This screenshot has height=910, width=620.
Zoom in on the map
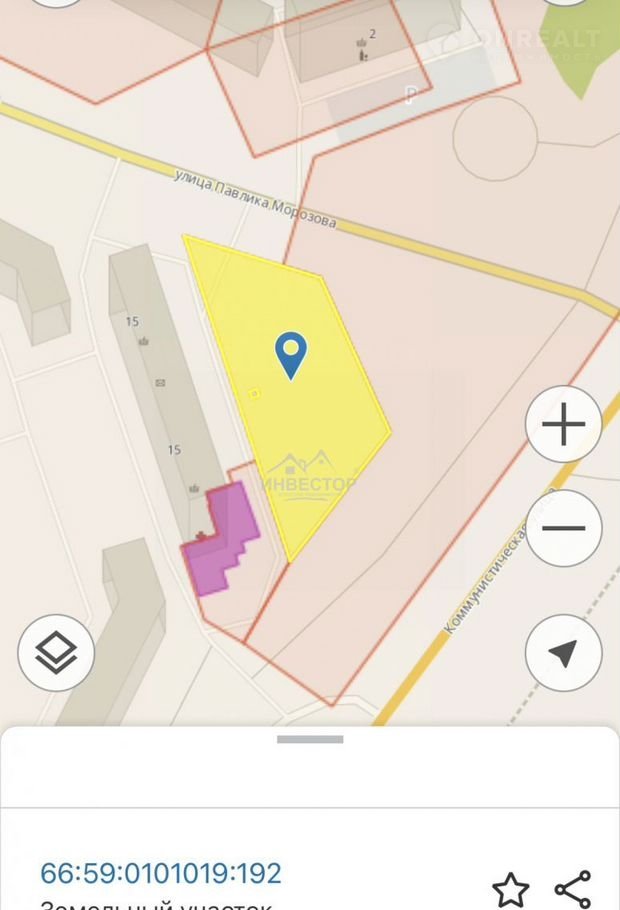pos(563,424)
